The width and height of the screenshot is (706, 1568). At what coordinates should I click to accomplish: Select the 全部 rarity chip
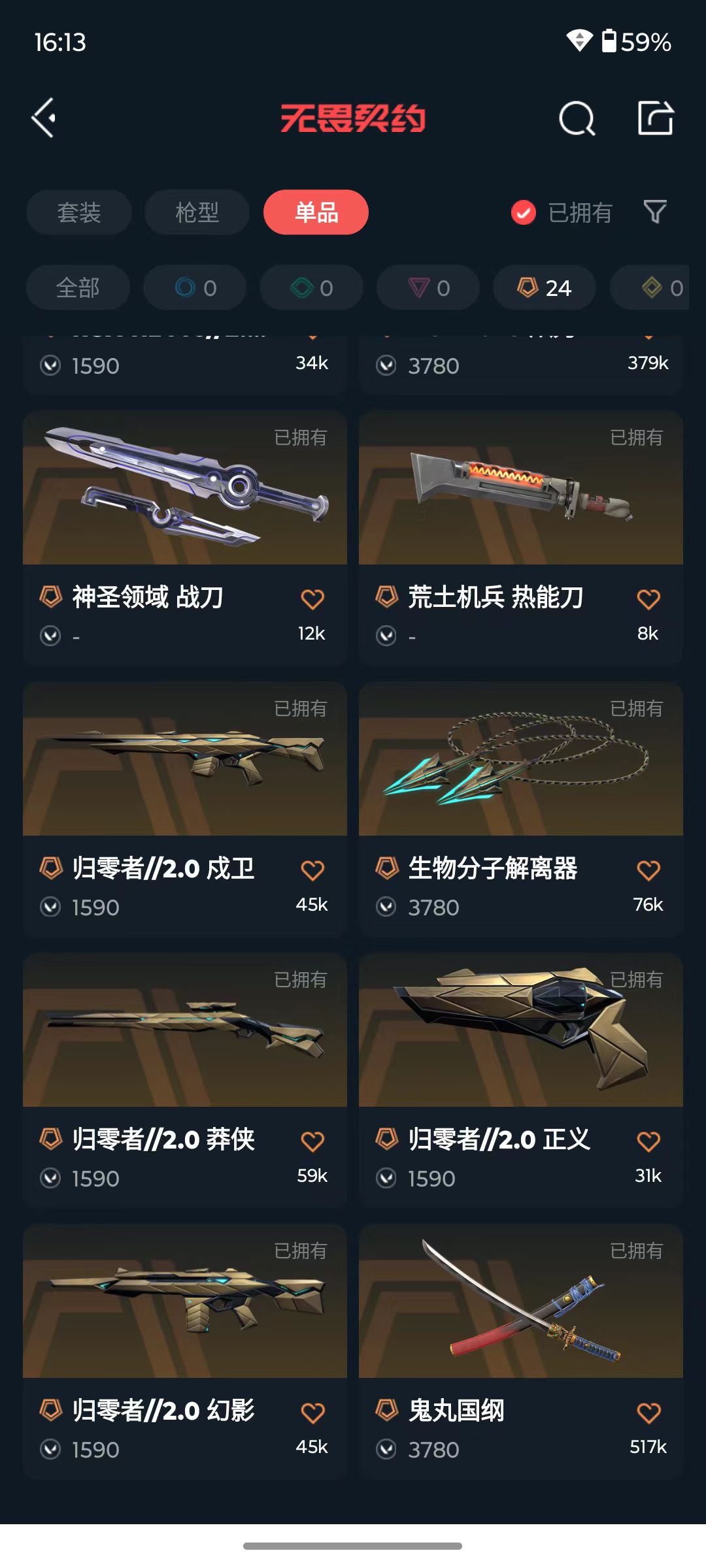click(x=78, y=287)
